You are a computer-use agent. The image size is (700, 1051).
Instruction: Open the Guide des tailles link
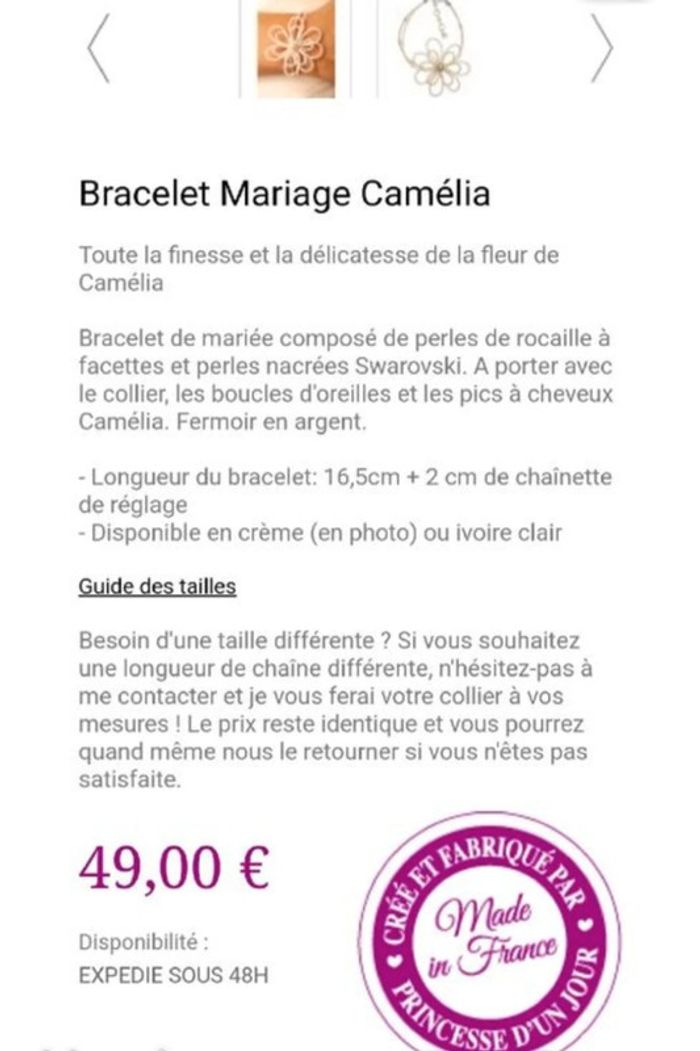[x=157, y=586]
